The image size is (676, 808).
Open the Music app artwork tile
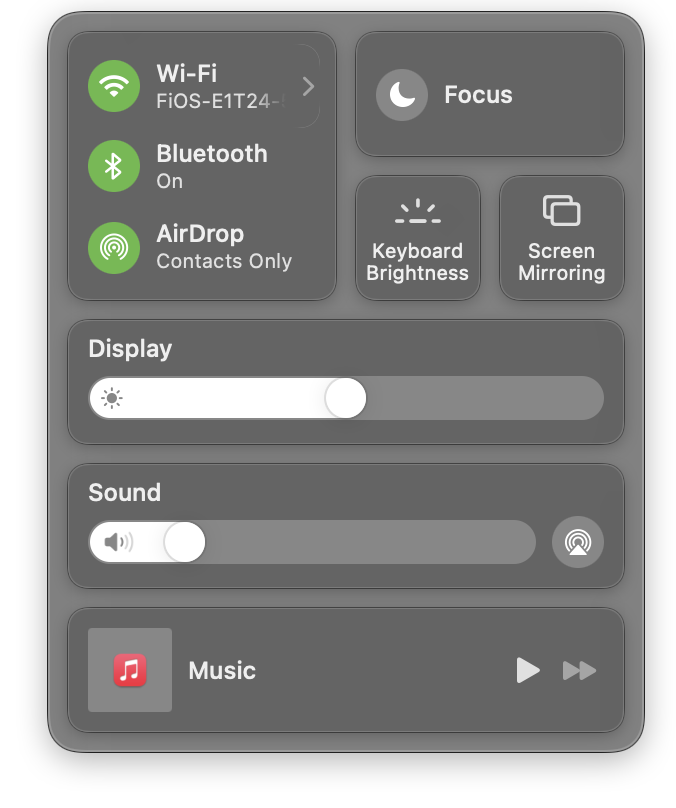[130, 670]
